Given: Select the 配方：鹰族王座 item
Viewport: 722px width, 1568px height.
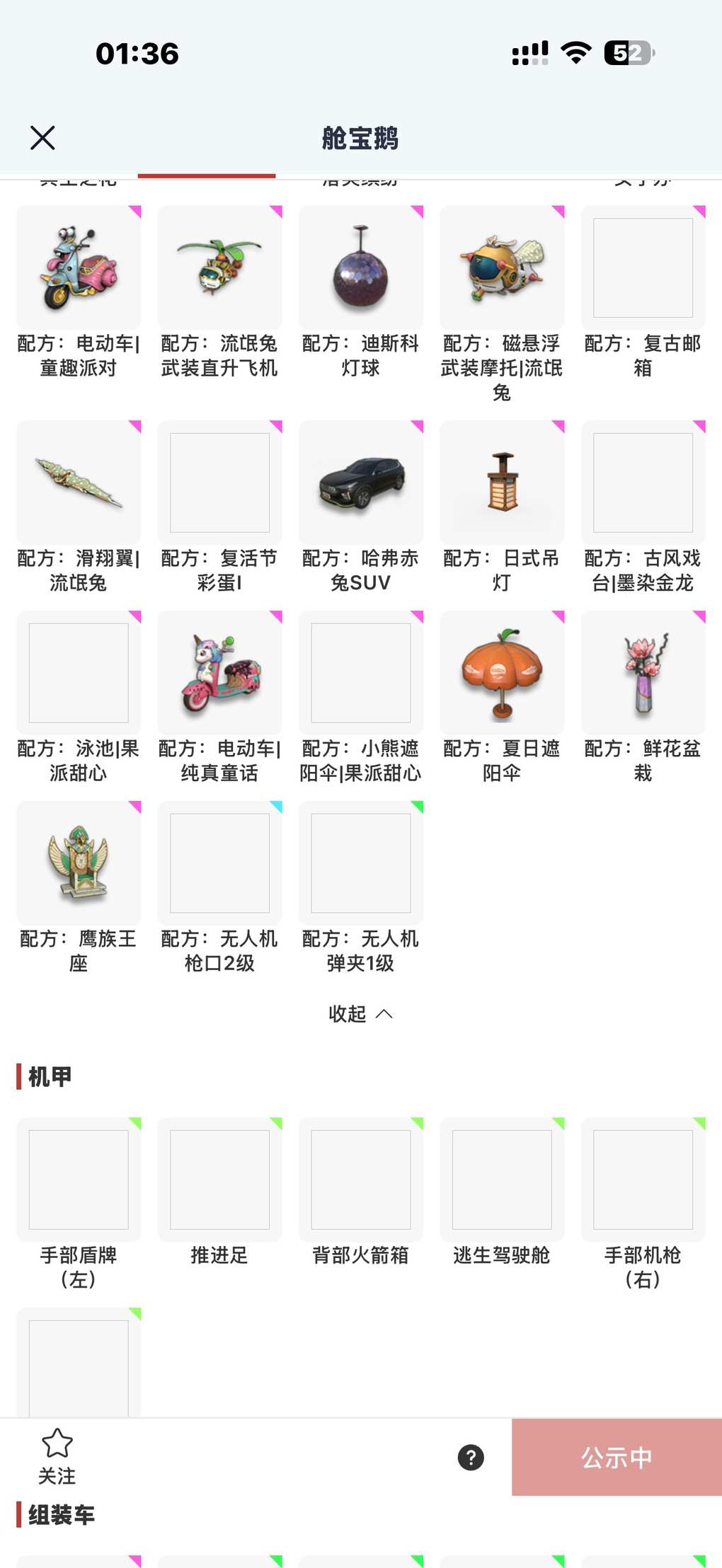Looking at the screenshot, I should [x=79, y=864].
